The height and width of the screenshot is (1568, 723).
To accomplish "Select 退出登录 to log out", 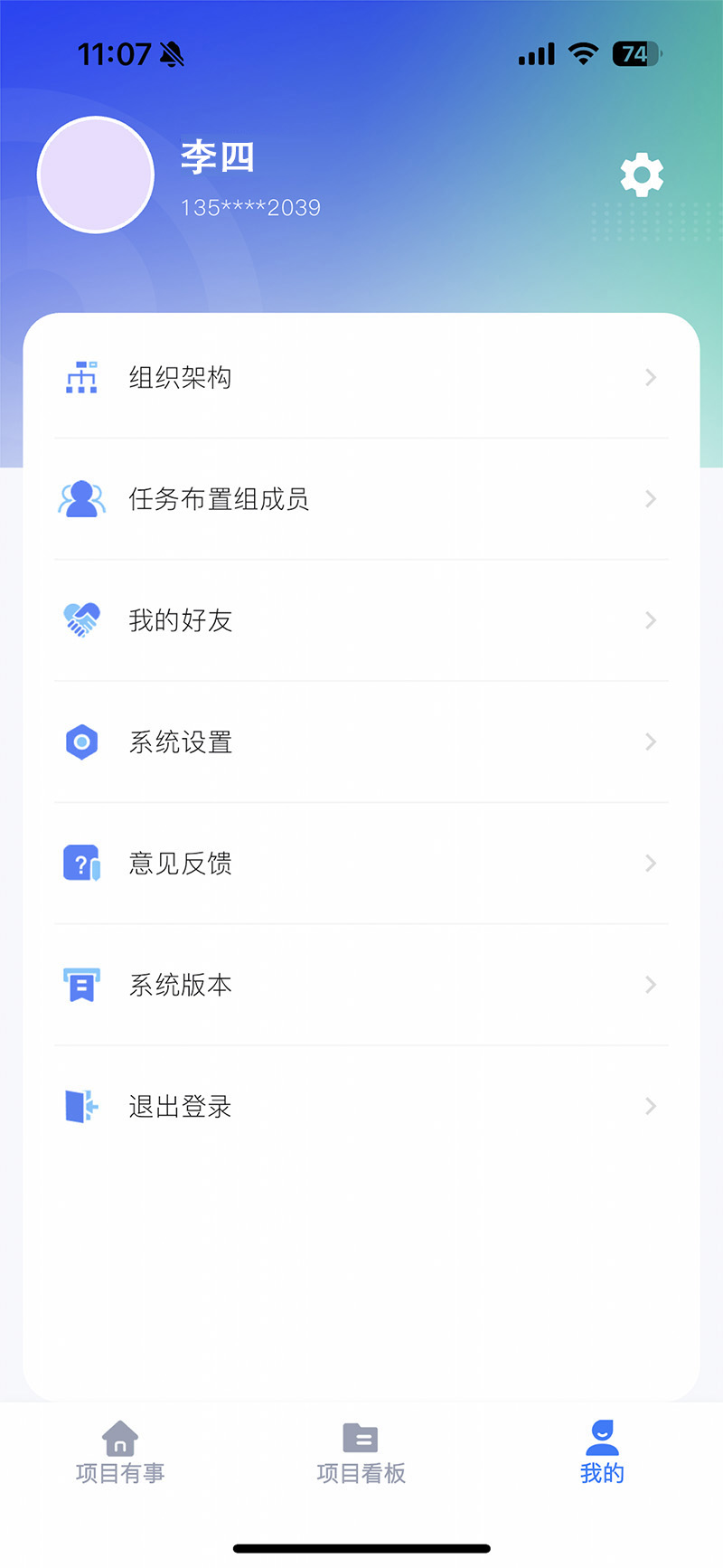I will (x=361, y=1106).
